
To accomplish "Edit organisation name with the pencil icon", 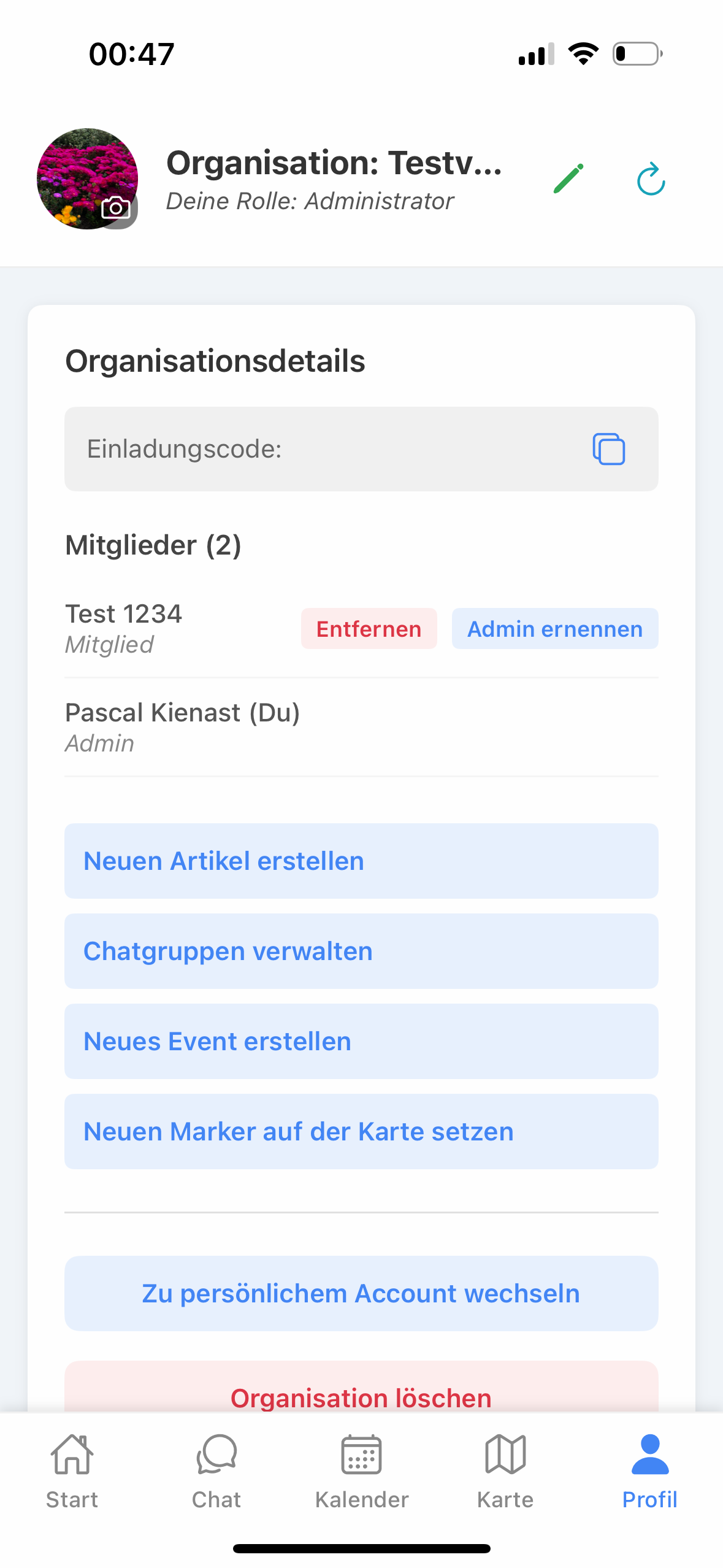I will tap(568, 179).
